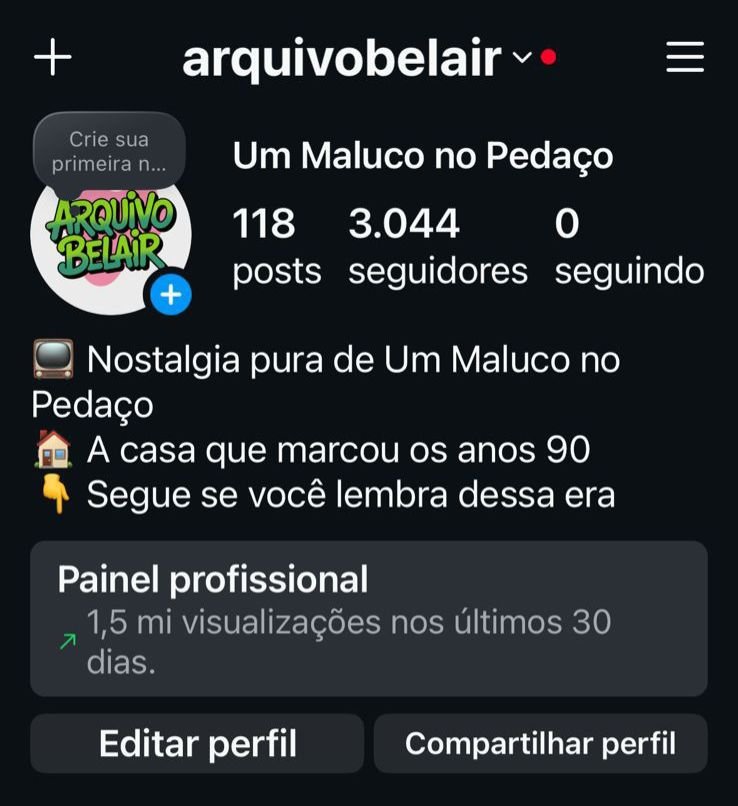The image size is (738, 806).
Task: Open the Painel profissional card
Action: (x=368, y=618)
